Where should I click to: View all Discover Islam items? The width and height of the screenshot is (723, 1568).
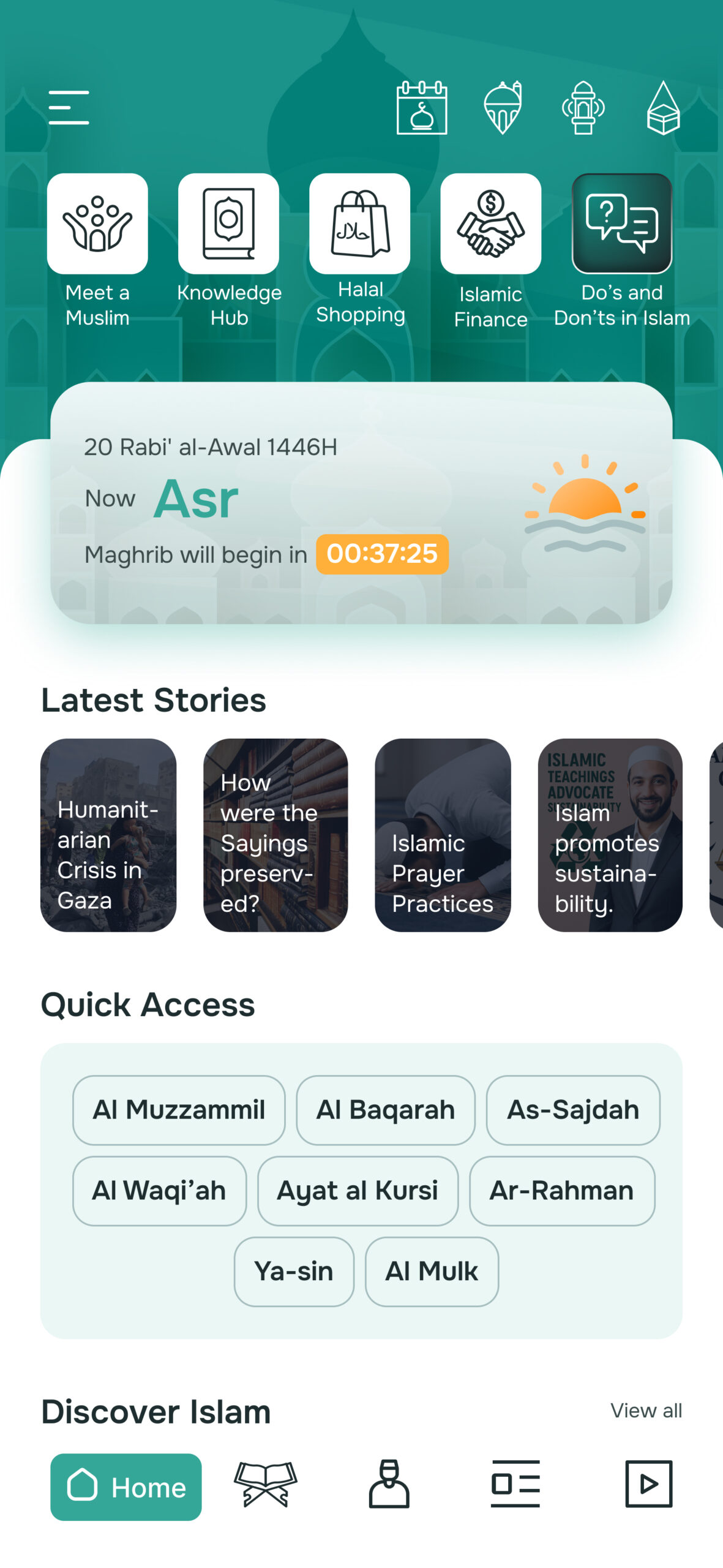click(x=646, y=1410)
